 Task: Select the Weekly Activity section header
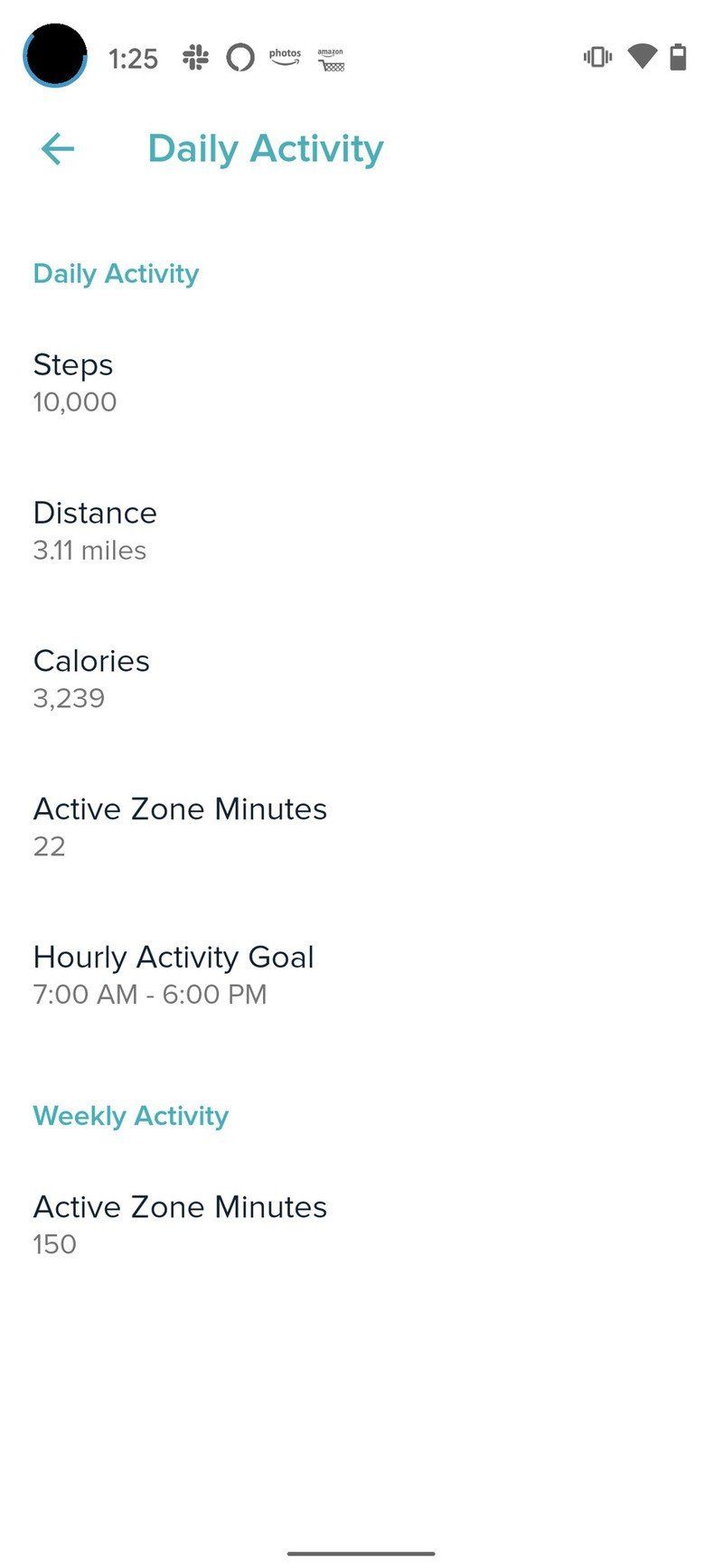(130, 1116)
